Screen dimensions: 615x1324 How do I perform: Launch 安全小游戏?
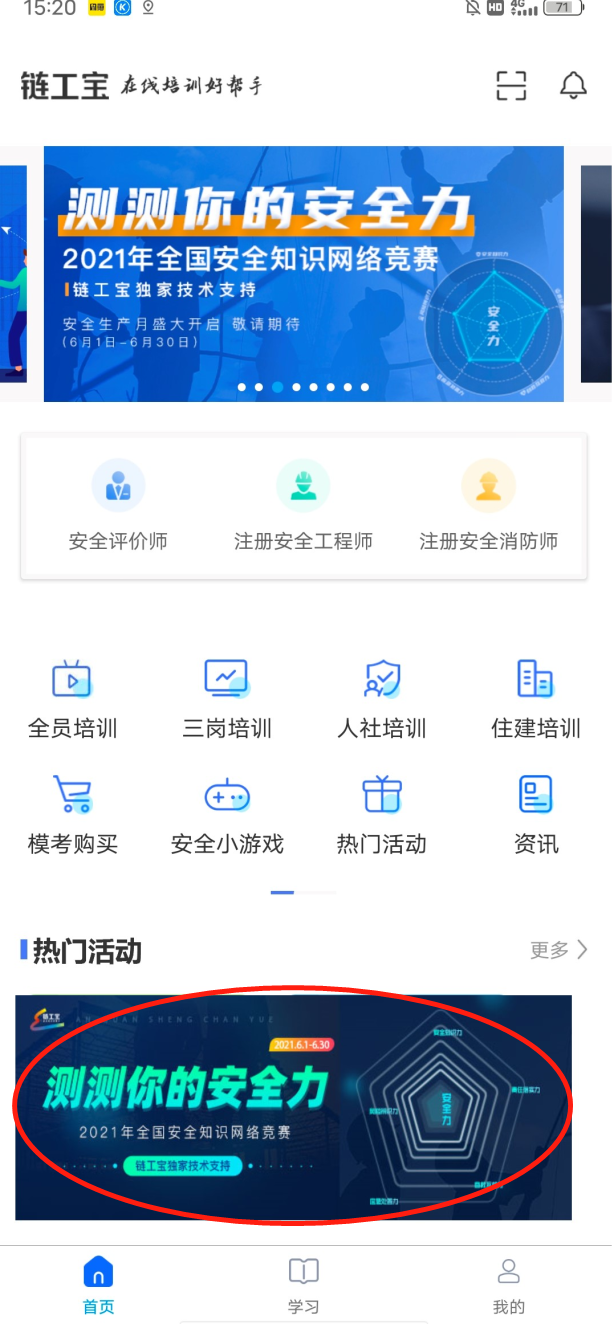227,814
